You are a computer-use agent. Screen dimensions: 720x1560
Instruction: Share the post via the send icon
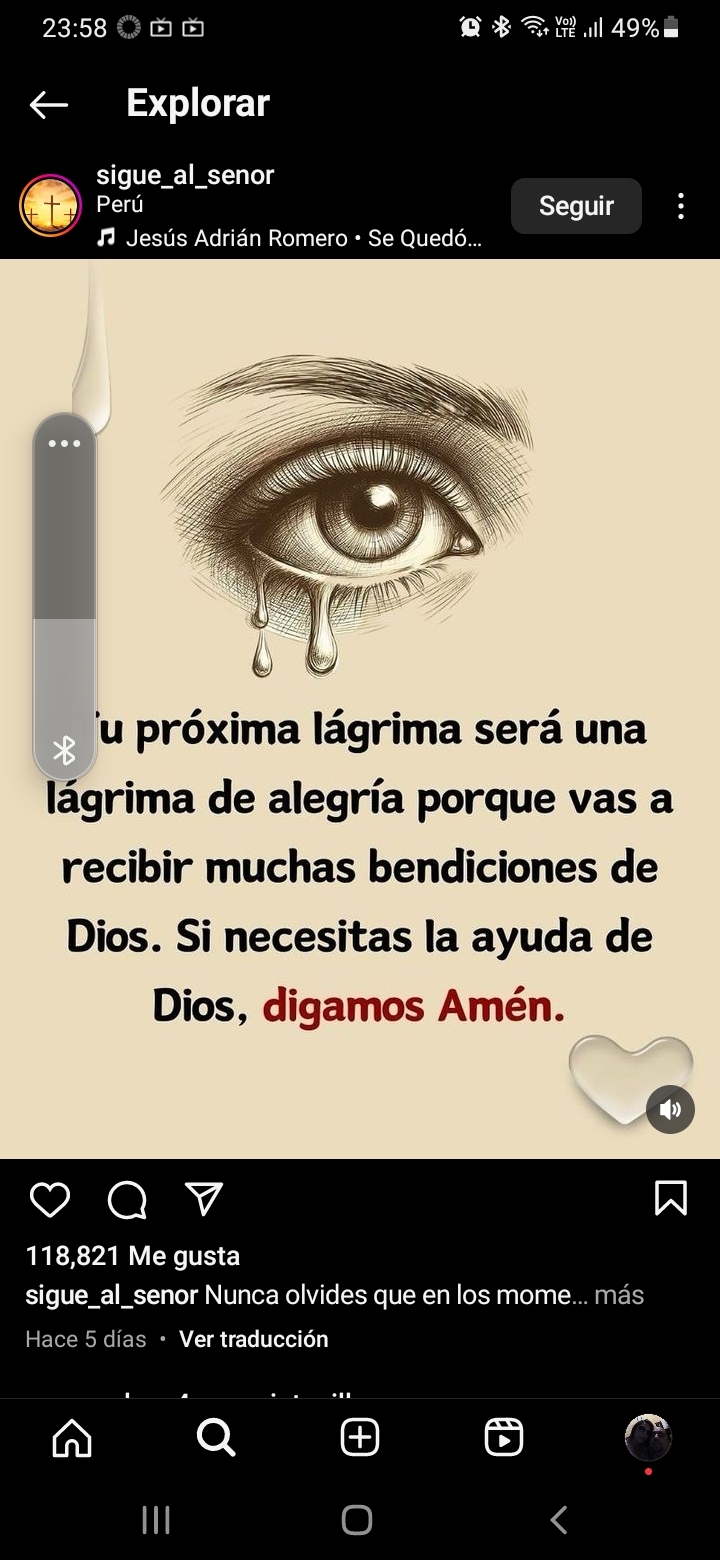click(204, 1199)
